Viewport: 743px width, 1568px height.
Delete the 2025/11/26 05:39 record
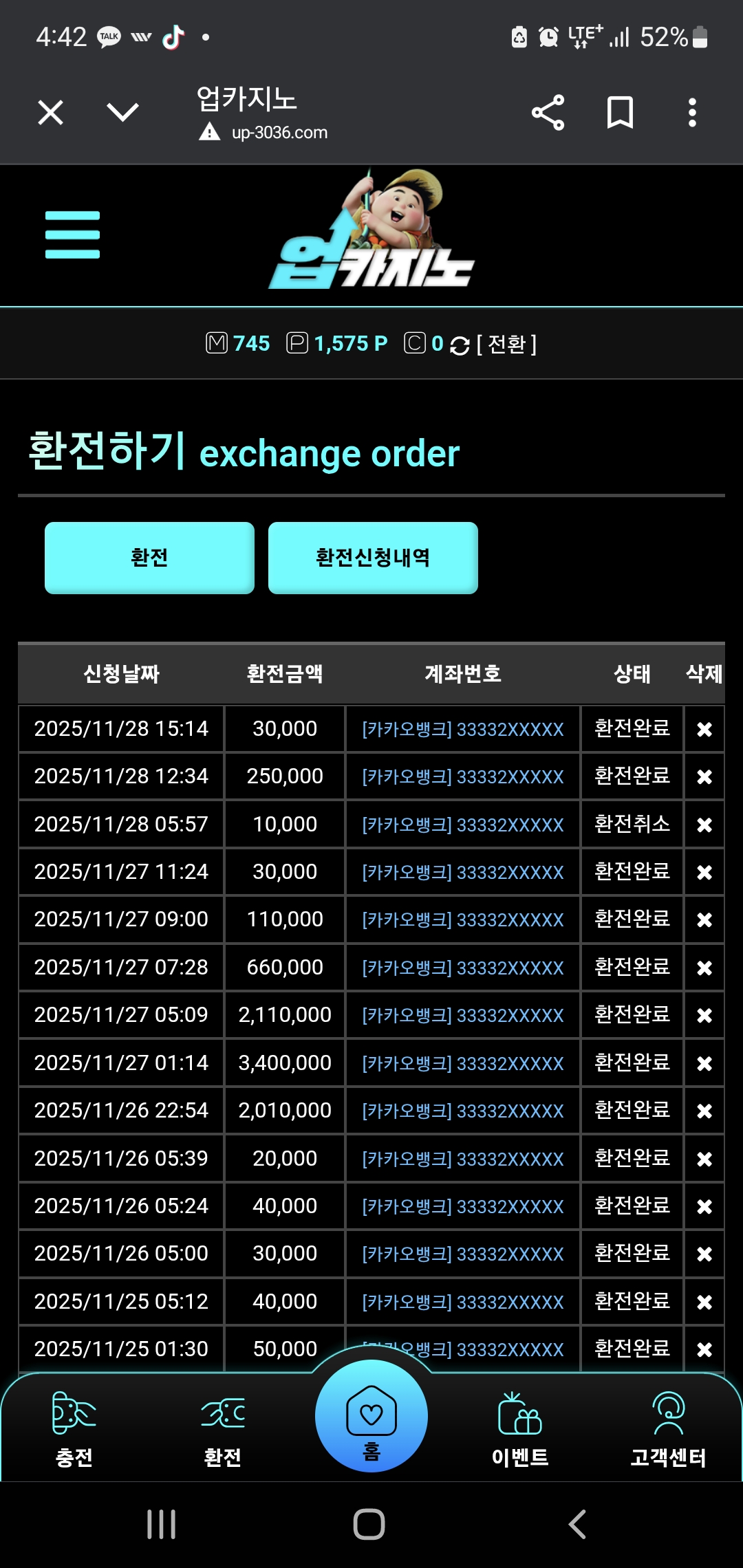click(704, 1159)
